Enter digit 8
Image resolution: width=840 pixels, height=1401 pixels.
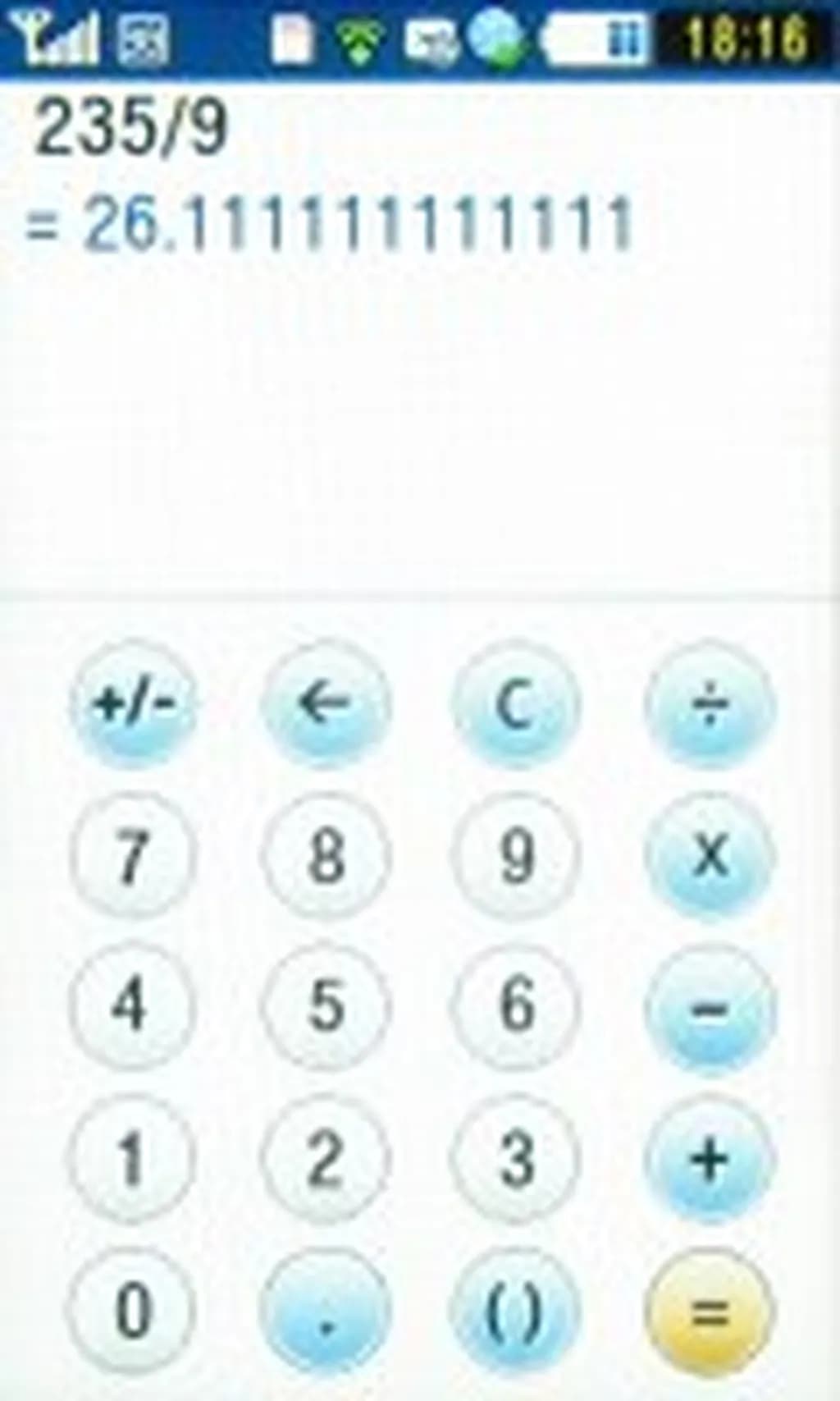(x=326, y=856)
